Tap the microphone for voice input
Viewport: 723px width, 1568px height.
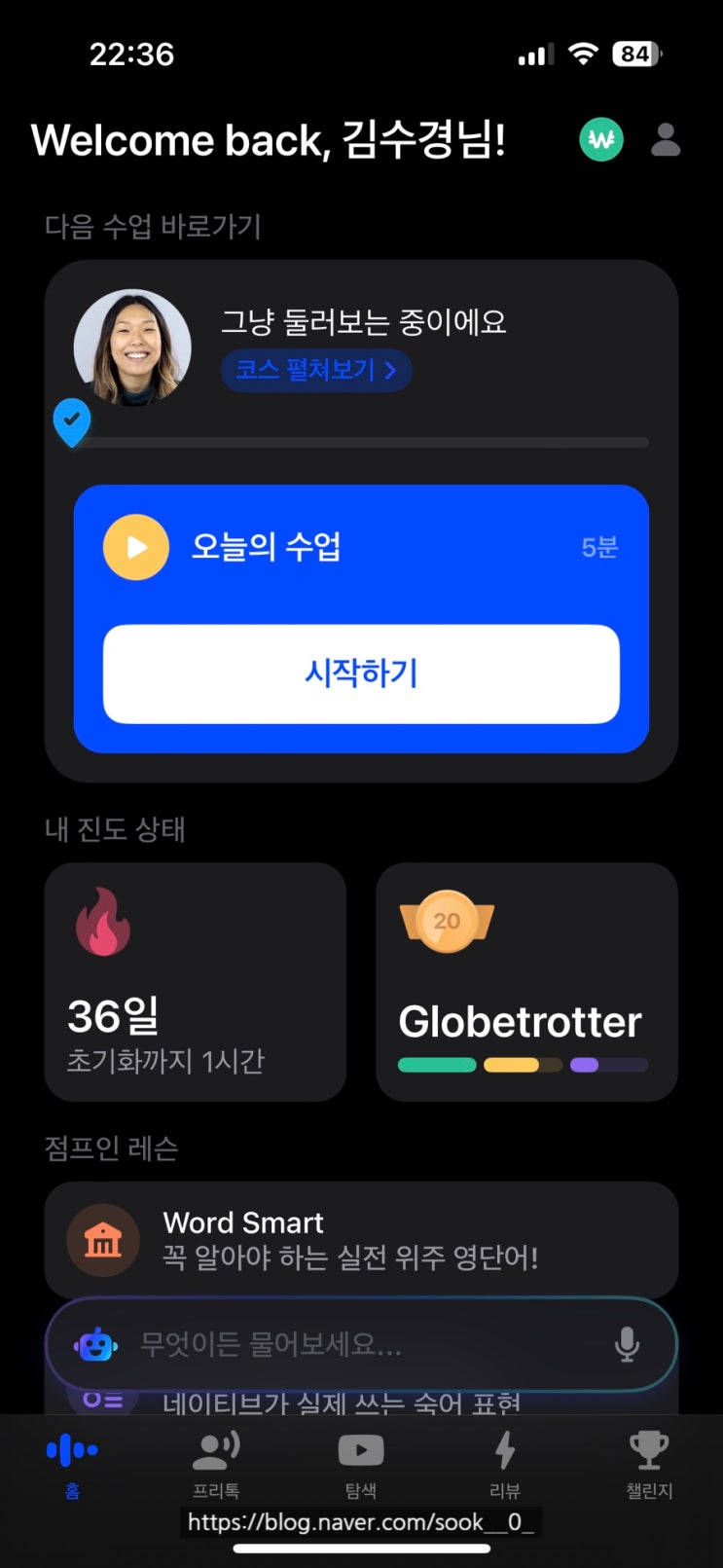[x=627, y=1345]
